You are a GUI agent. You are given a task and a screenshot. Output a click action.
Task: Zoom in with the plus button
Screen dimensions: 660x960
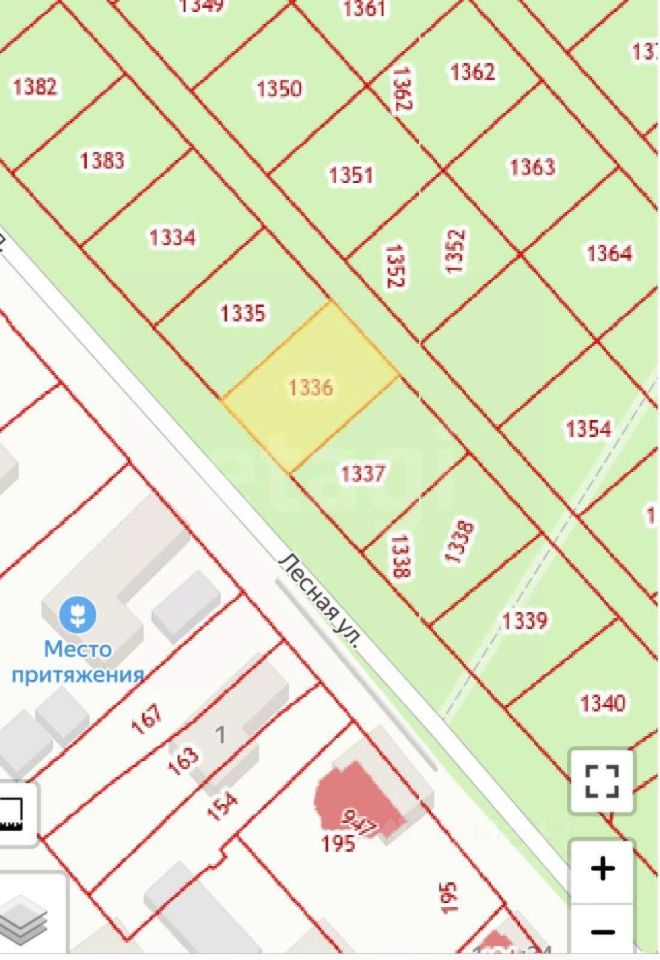tap(602, 869)
